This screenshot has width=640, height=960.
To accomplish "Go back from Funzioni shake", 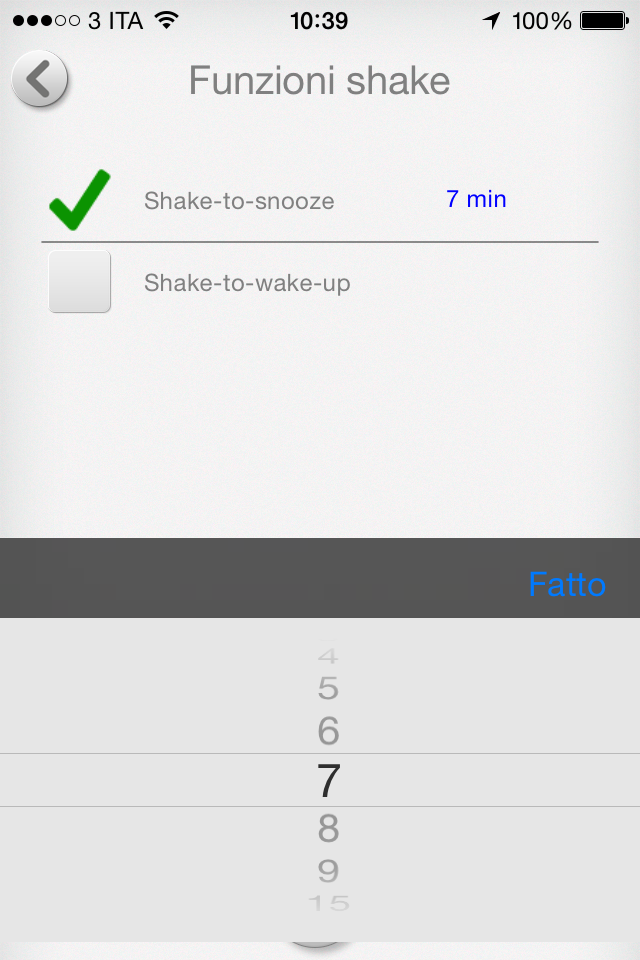I will (39, 80).
